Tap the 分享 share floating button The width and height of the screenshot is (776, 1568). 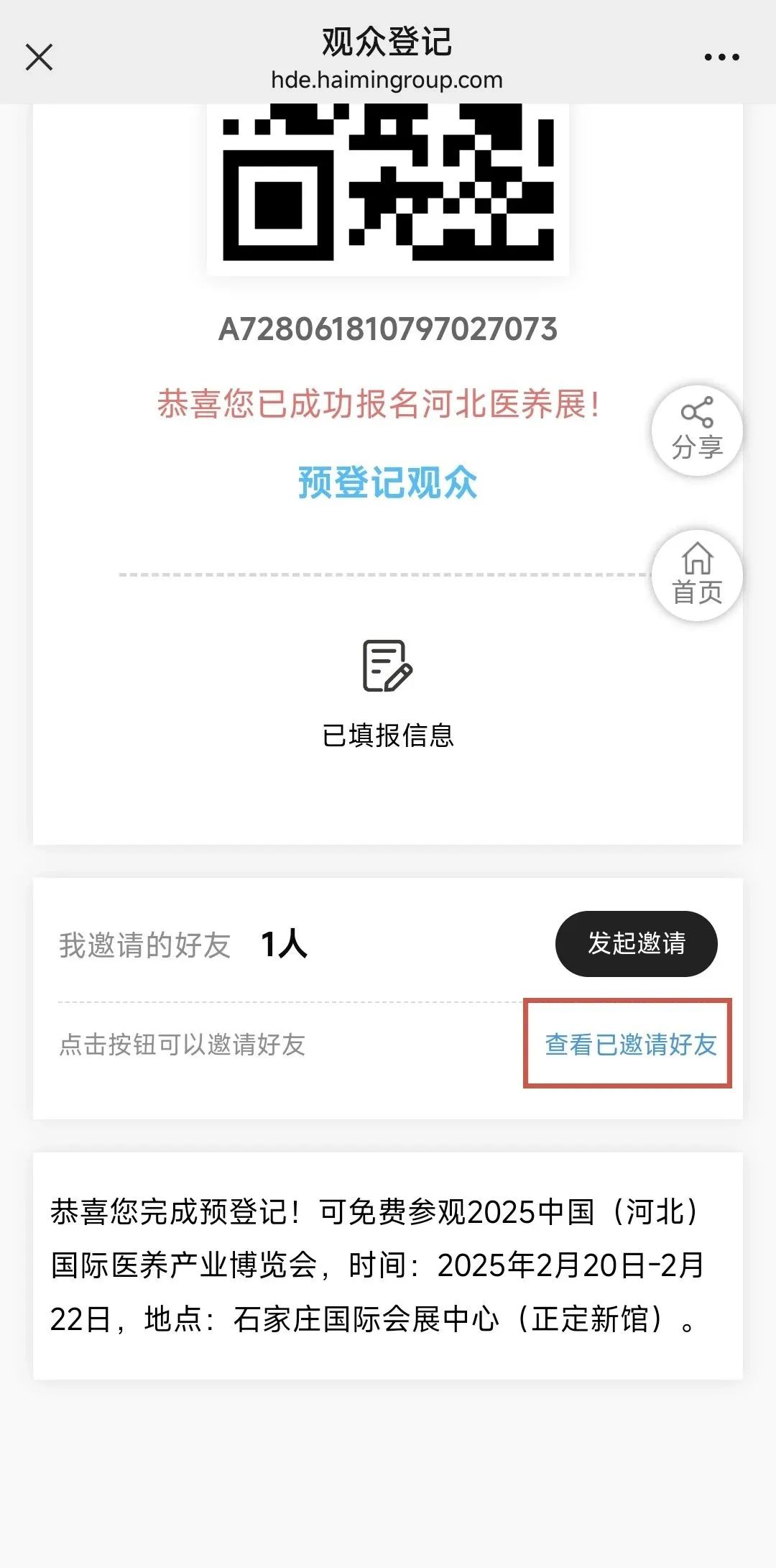[x=696, y=431]
